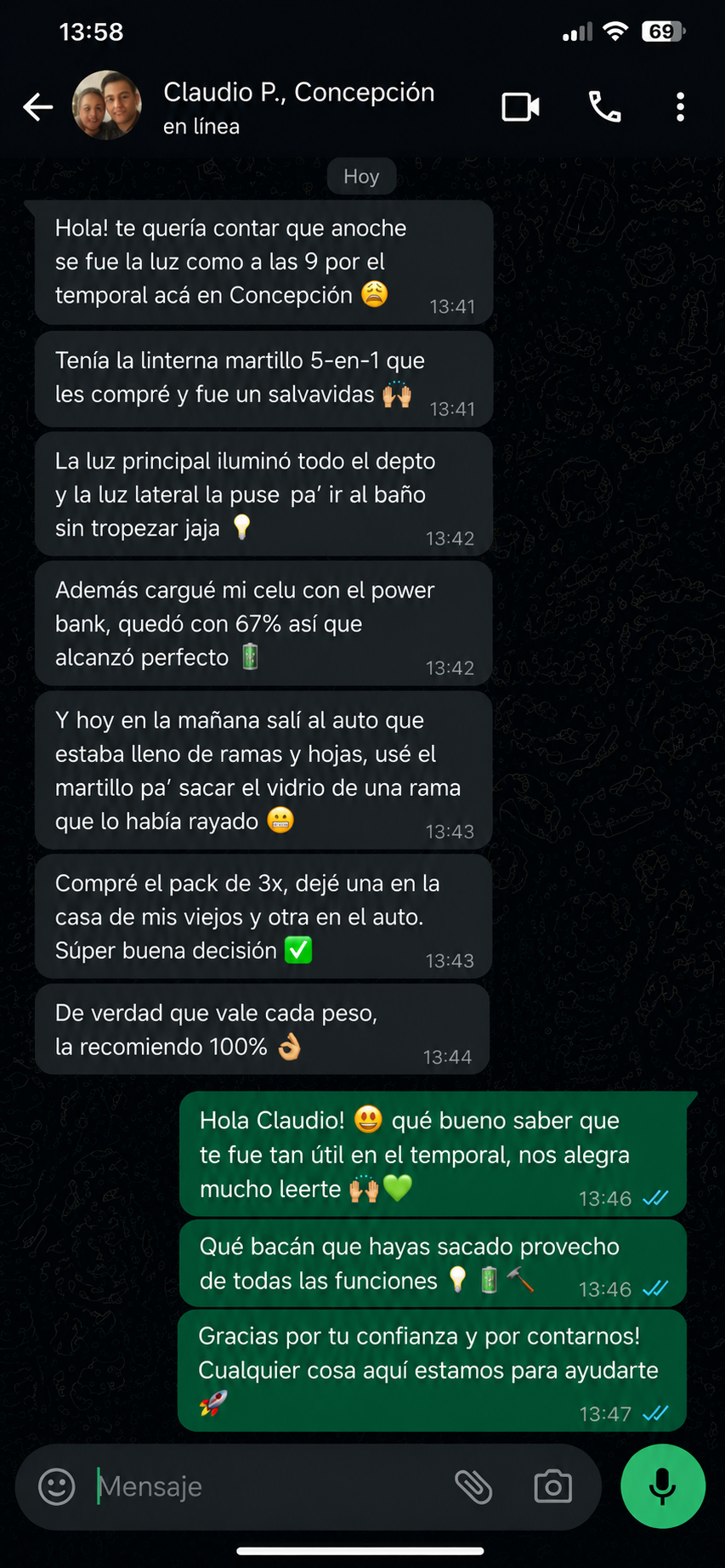Tap the green microphone voice button
This screenshot has width=725, height=1568.
coord(663,1486)
